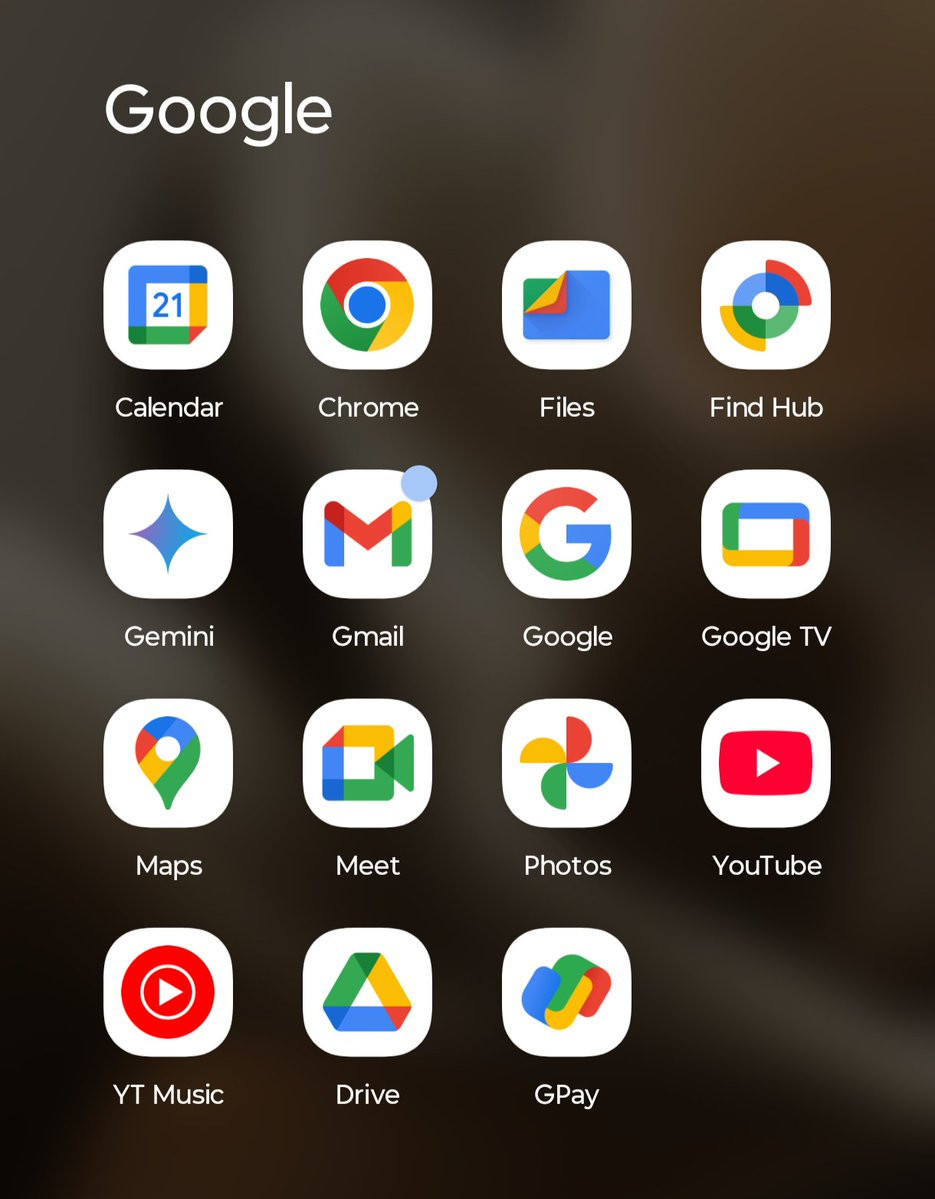The image size is (935, 1199).
Task: Open the Calendar app
Action: (168, 305)
